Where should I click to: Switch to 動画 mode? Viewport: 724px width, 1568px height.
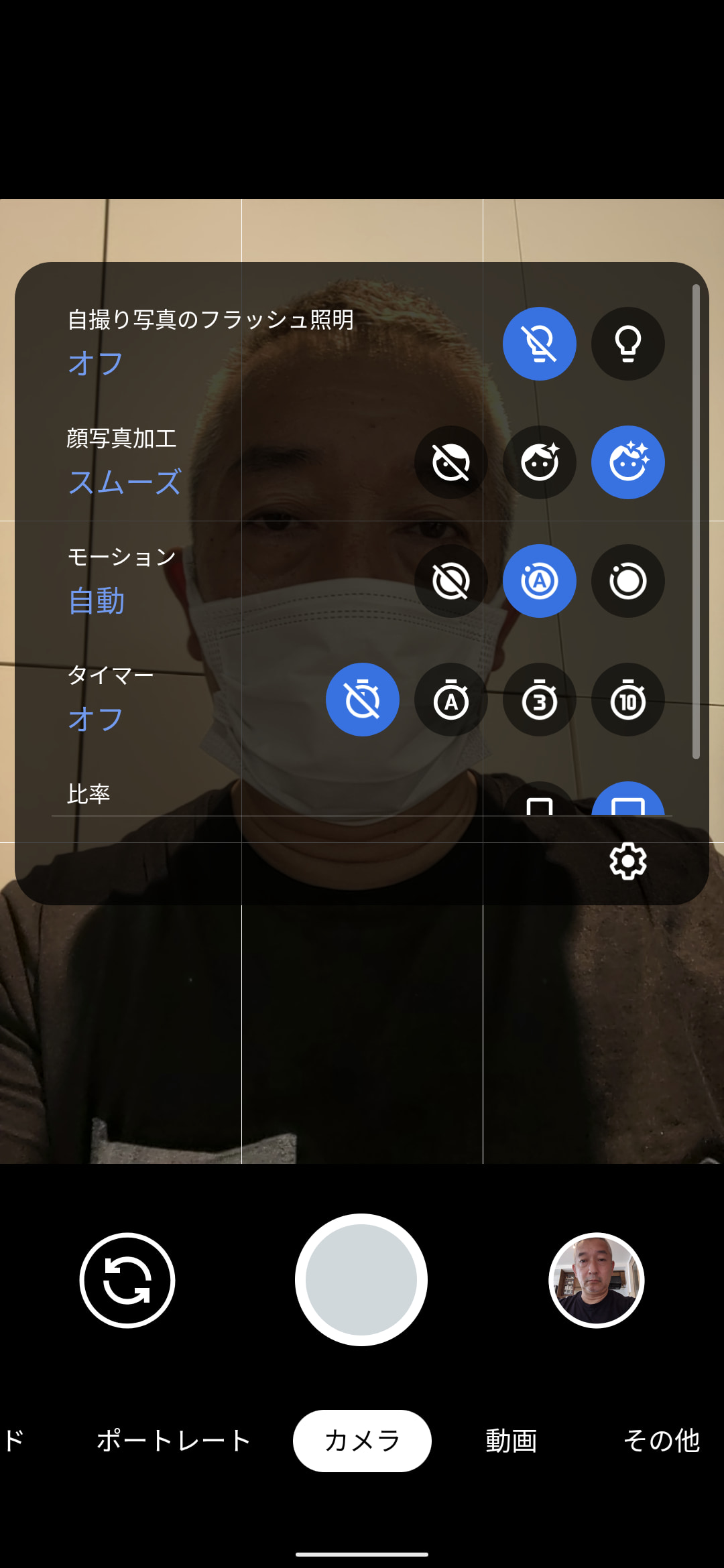coord(511,1441)
